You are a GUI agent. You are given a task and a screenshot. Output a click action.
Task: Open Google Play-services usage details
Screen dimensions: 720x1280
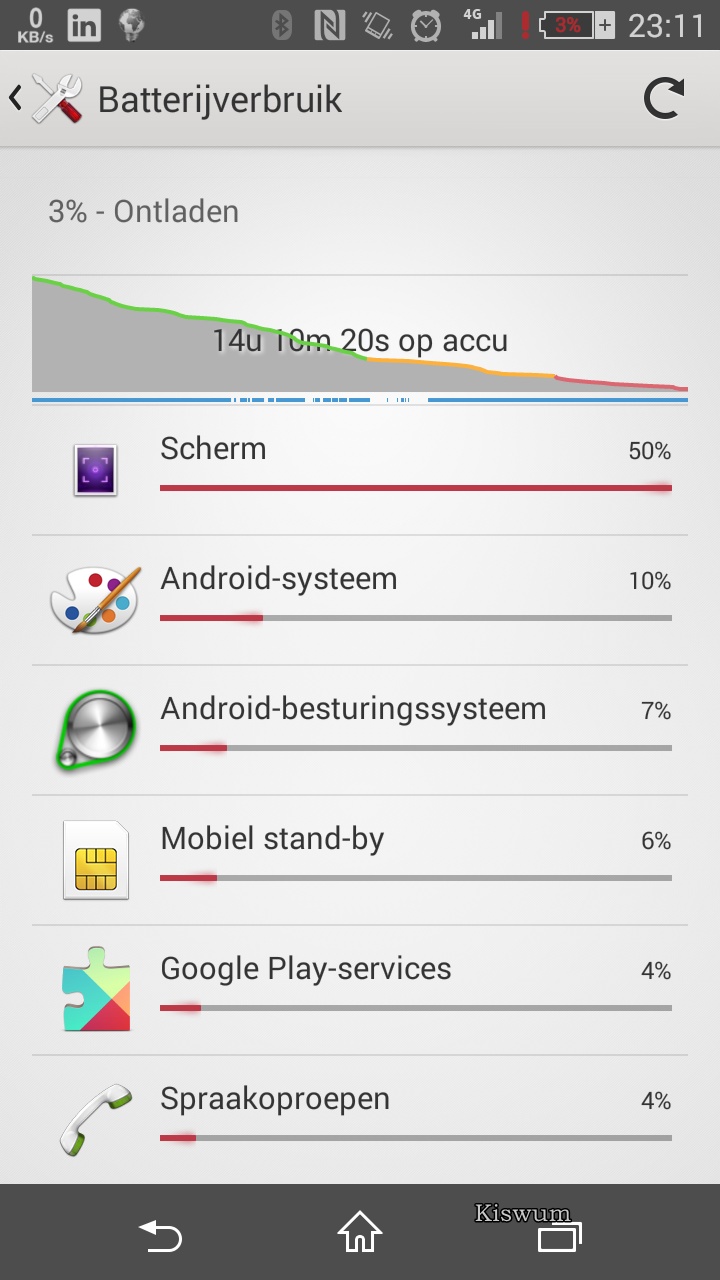point(360,990)
